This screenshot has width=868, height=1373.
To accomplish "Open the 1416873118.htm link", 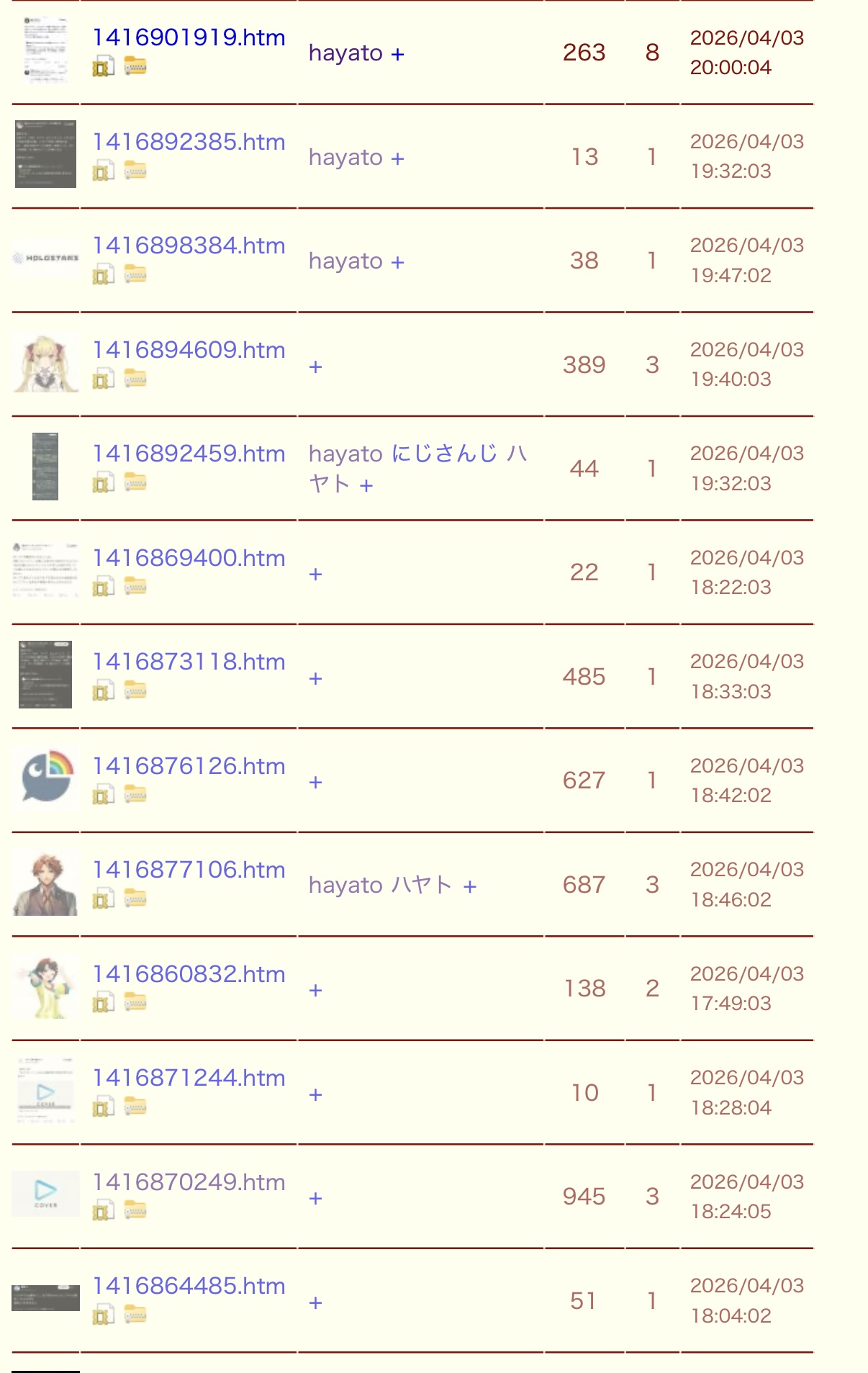I will (189, 662).
